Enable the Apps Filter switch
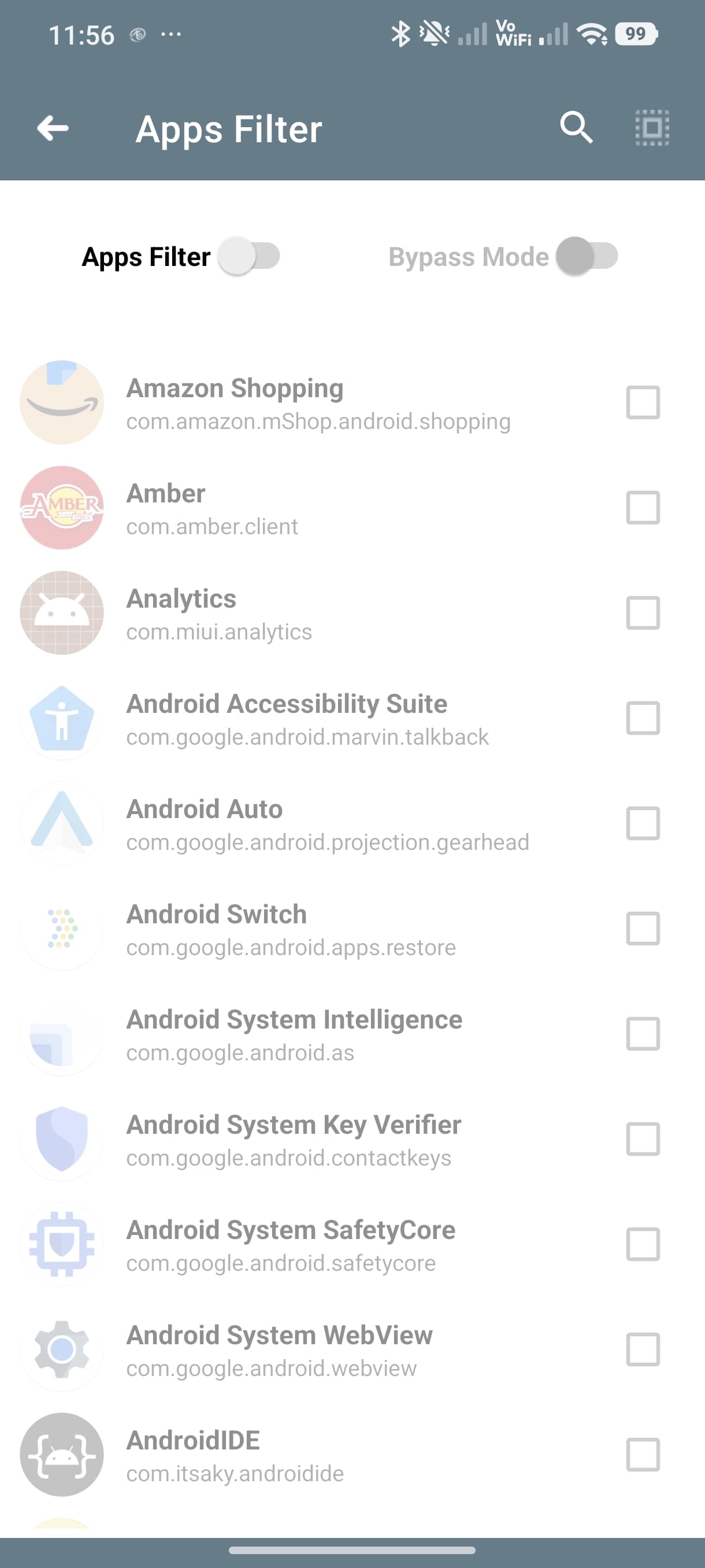This screenshot has width=705, height=1568. point(249,256)
